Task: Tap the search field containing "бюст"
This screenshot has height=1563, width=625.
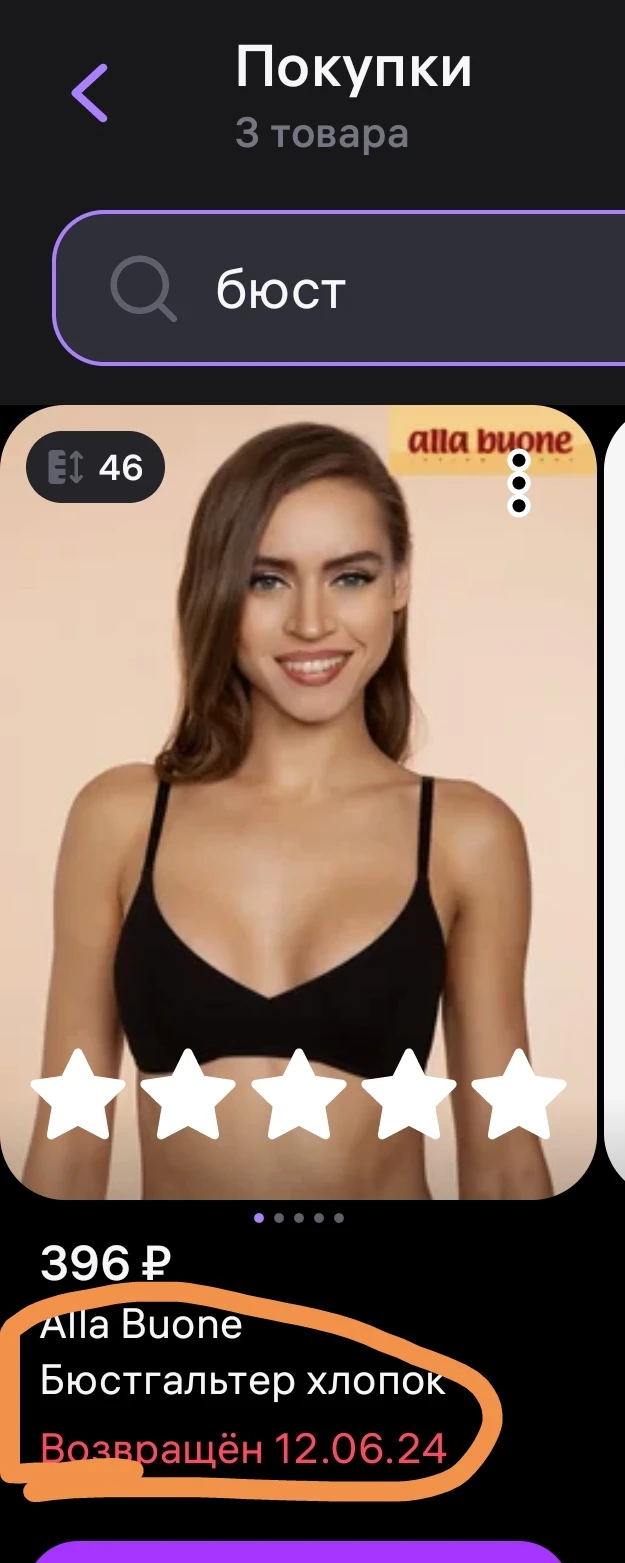Action: pyautogui.click(x=340, y=289)
